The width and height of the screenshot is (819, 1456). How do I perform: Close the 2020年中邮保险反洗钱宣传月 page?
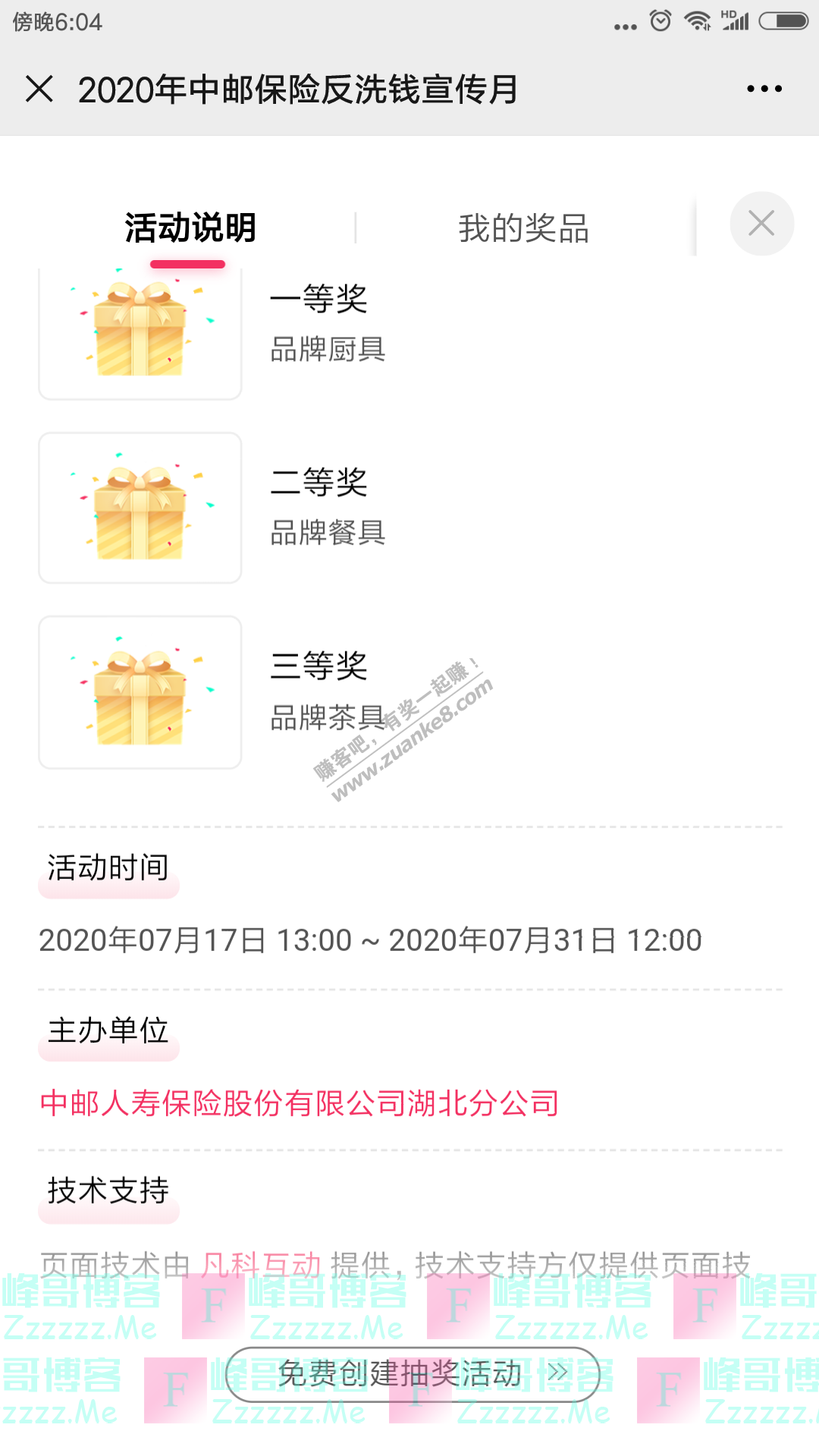[38, 88]
